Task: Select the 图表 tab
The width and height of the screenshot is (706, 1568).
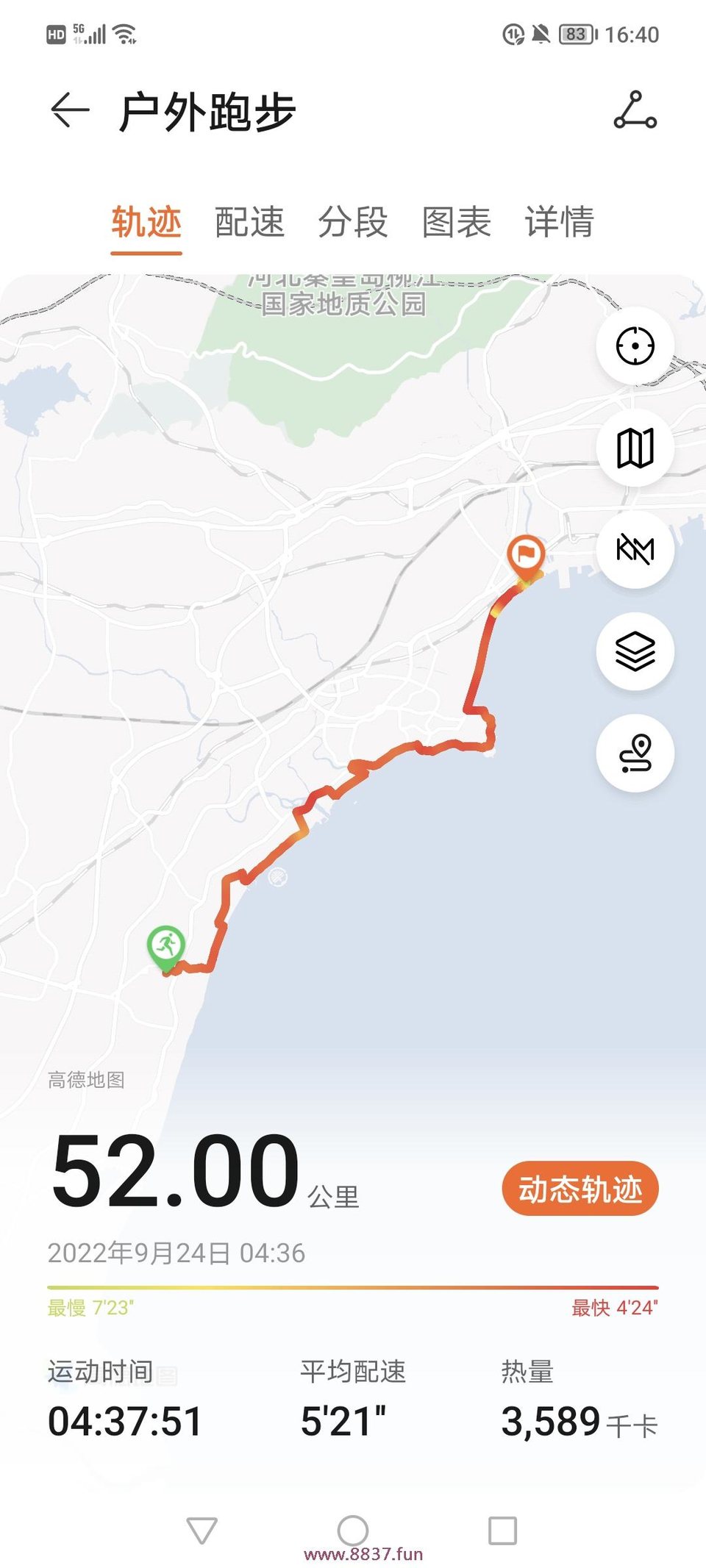Action: tap(456, 222)
